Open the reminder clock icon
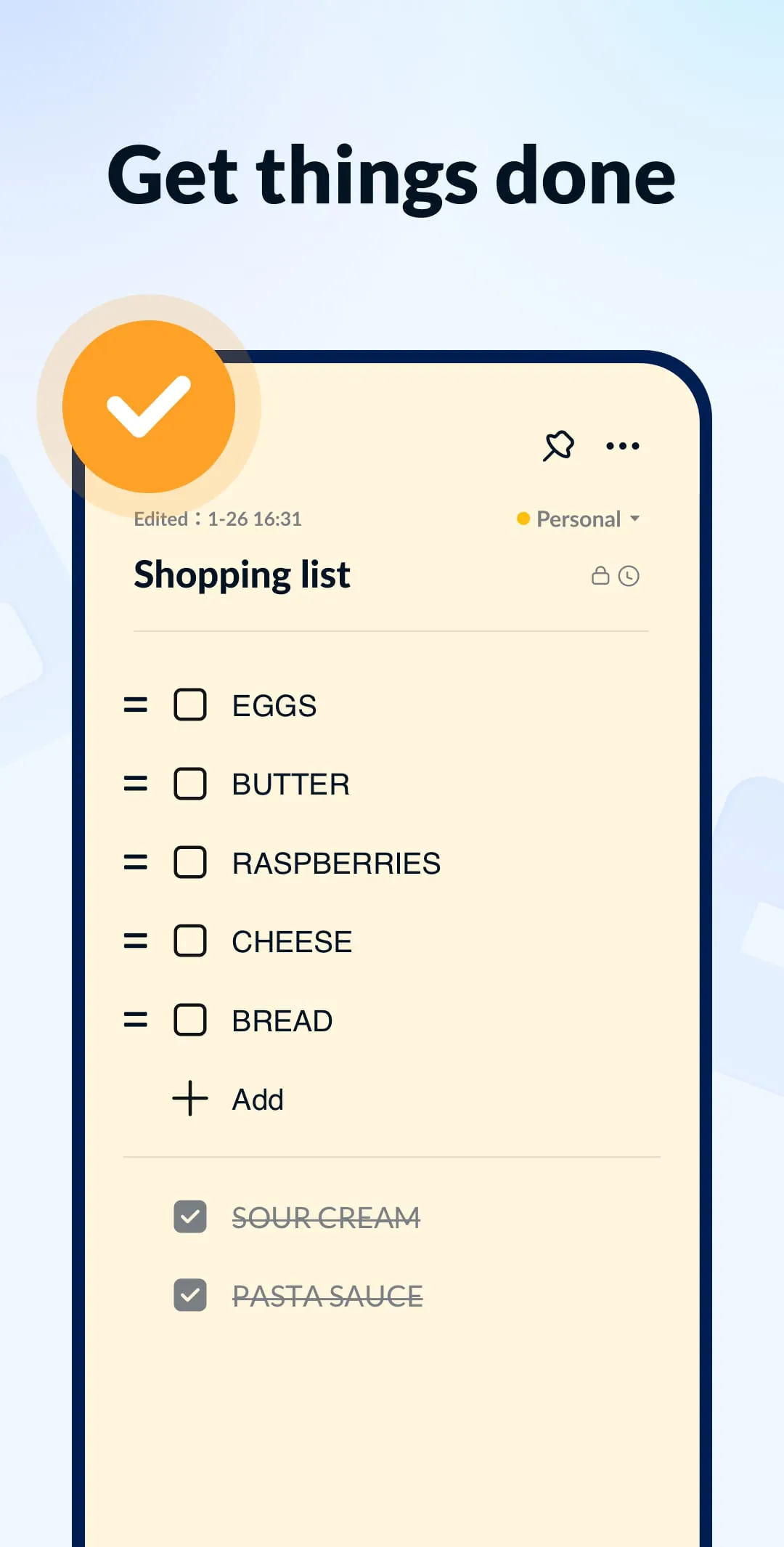 [630, 575]
